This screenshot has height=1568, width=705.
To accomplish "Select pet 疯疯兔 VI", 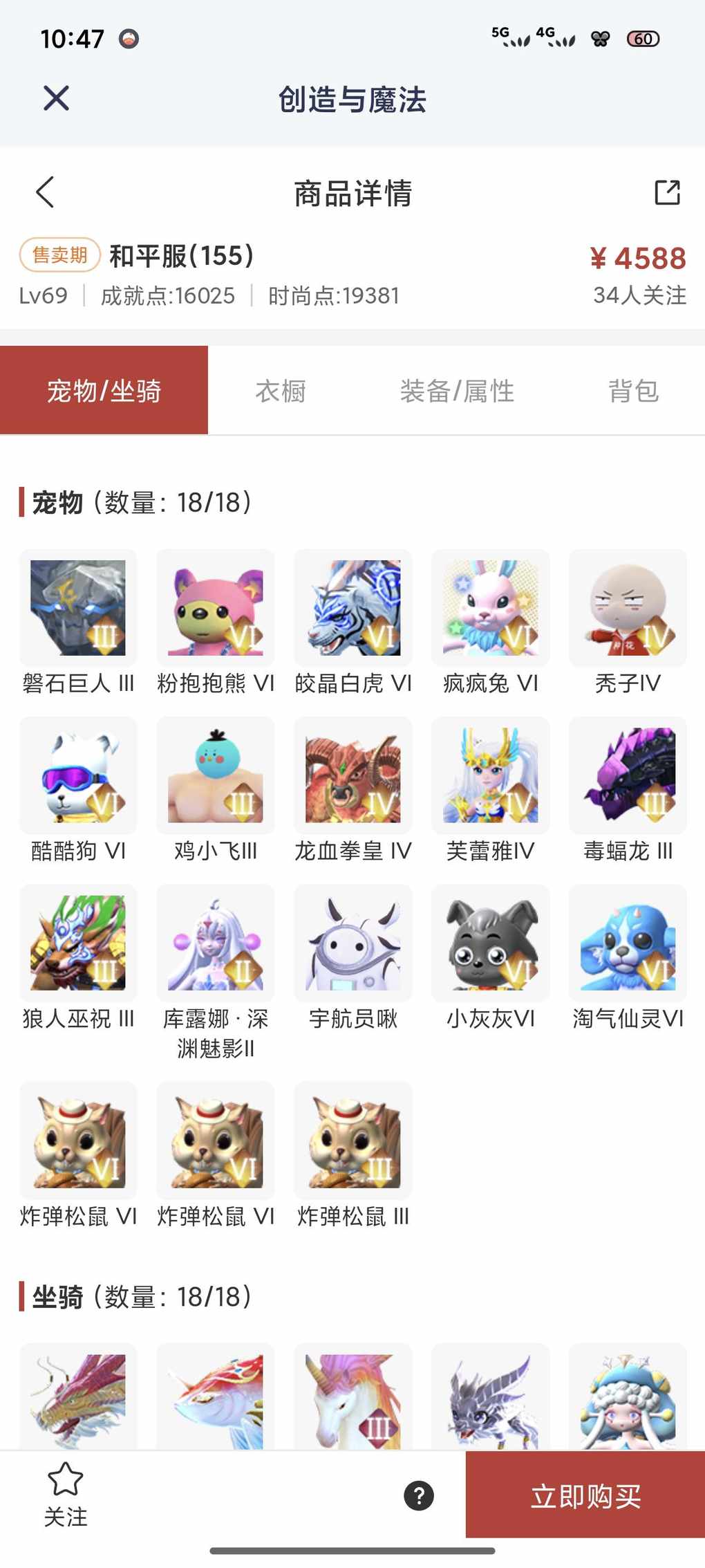I will [491, 608].
